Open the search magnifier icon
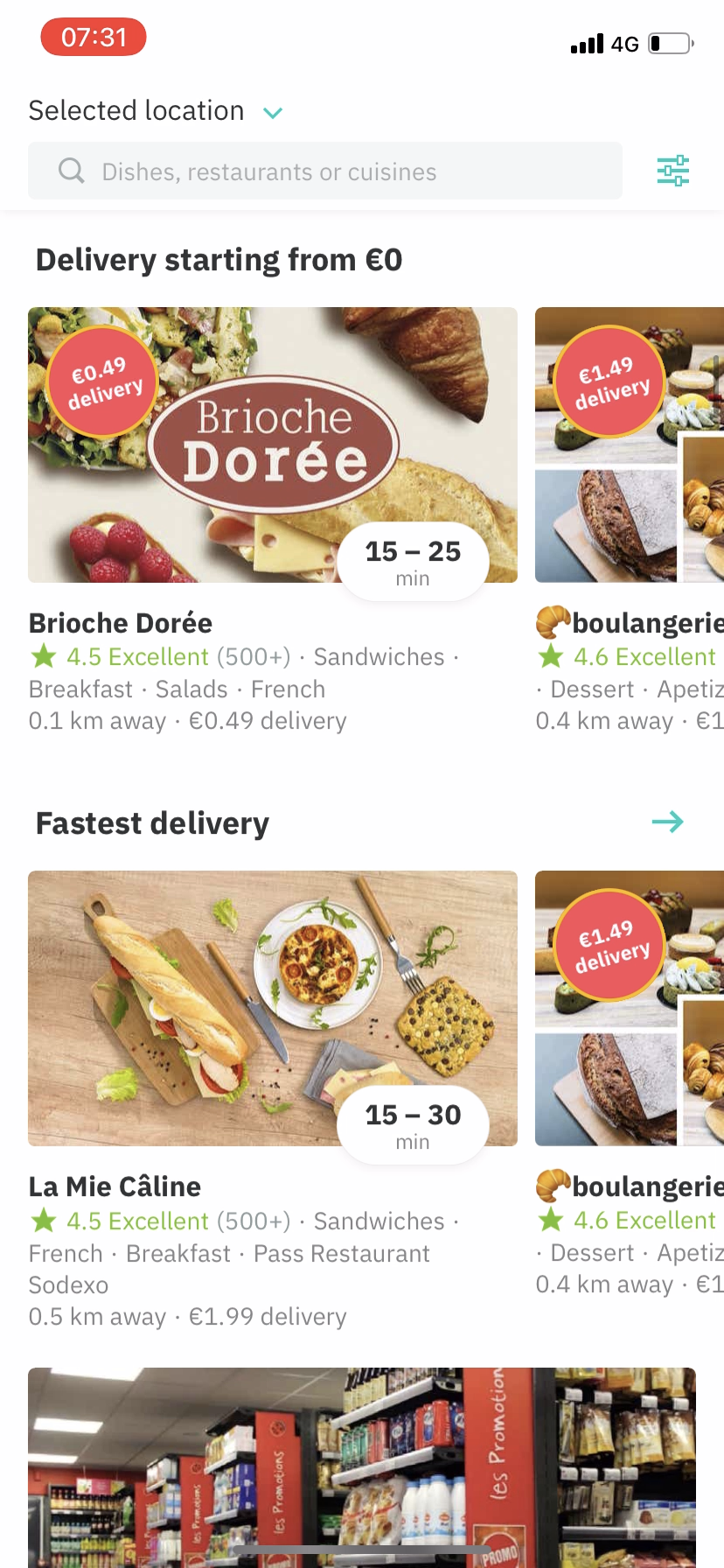724x1568 pixels. click(71, 171)
